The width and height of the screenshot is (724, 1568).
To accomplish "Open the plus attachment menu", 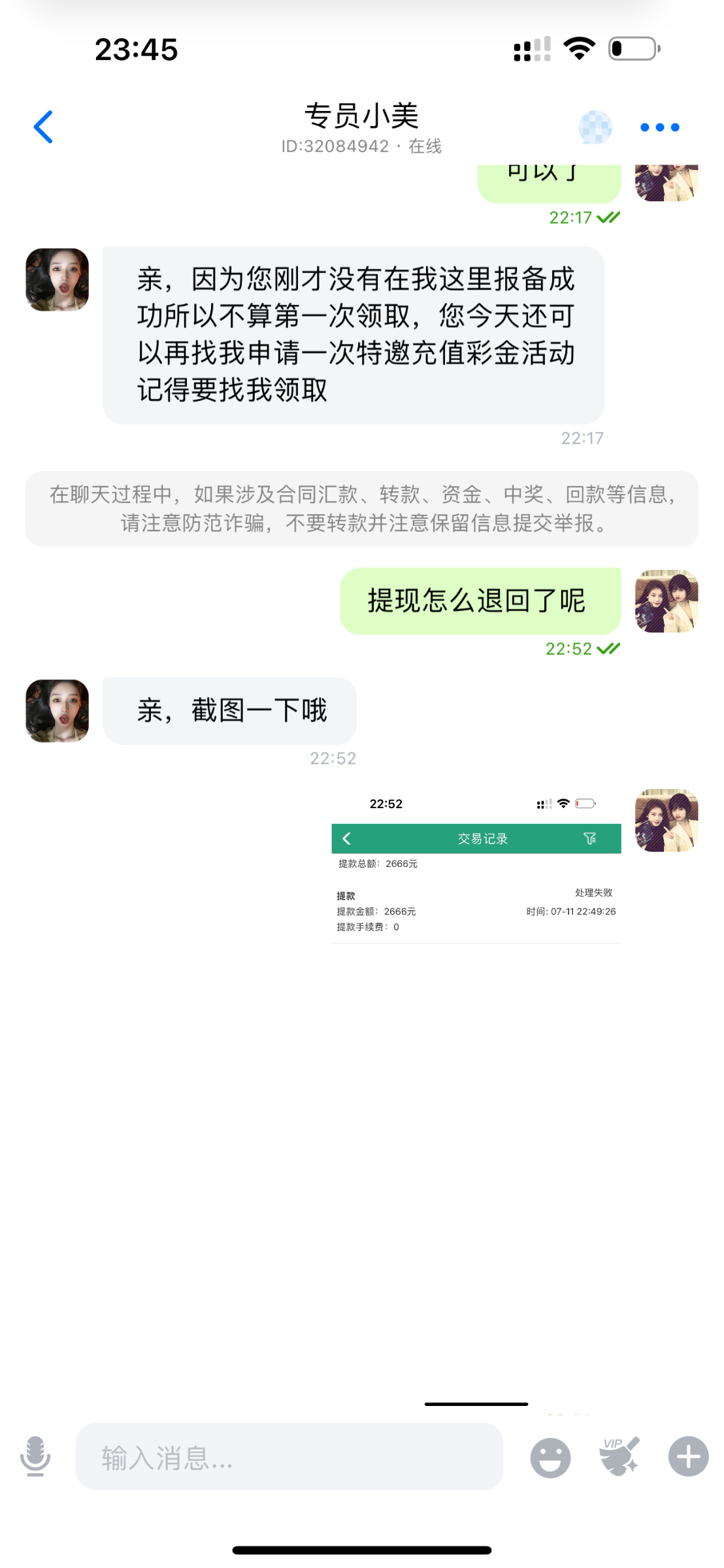I will click(x=688, y=1456).
